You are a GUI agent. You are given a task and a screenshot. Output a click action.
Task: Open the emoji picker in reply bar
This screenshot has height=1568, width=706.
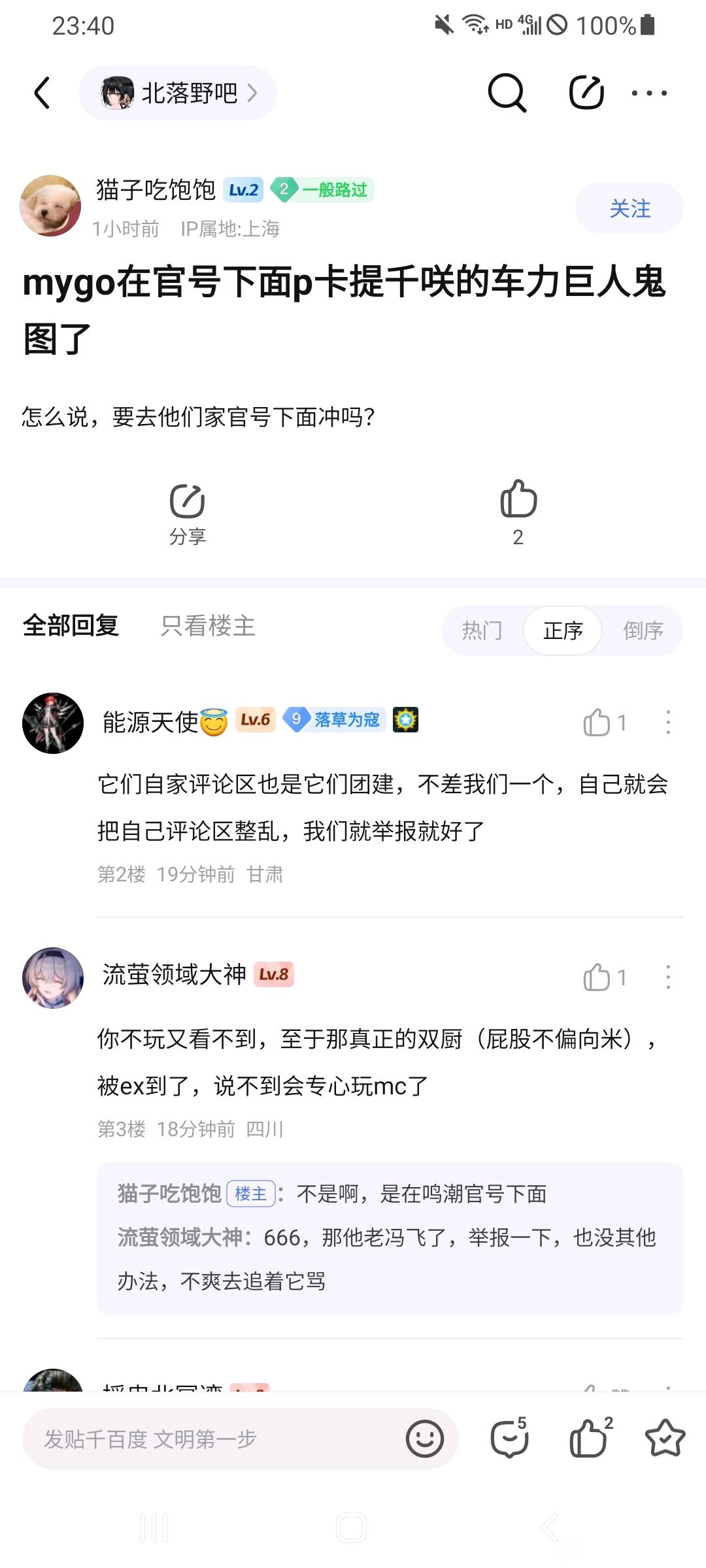[x=425, y=1439]
